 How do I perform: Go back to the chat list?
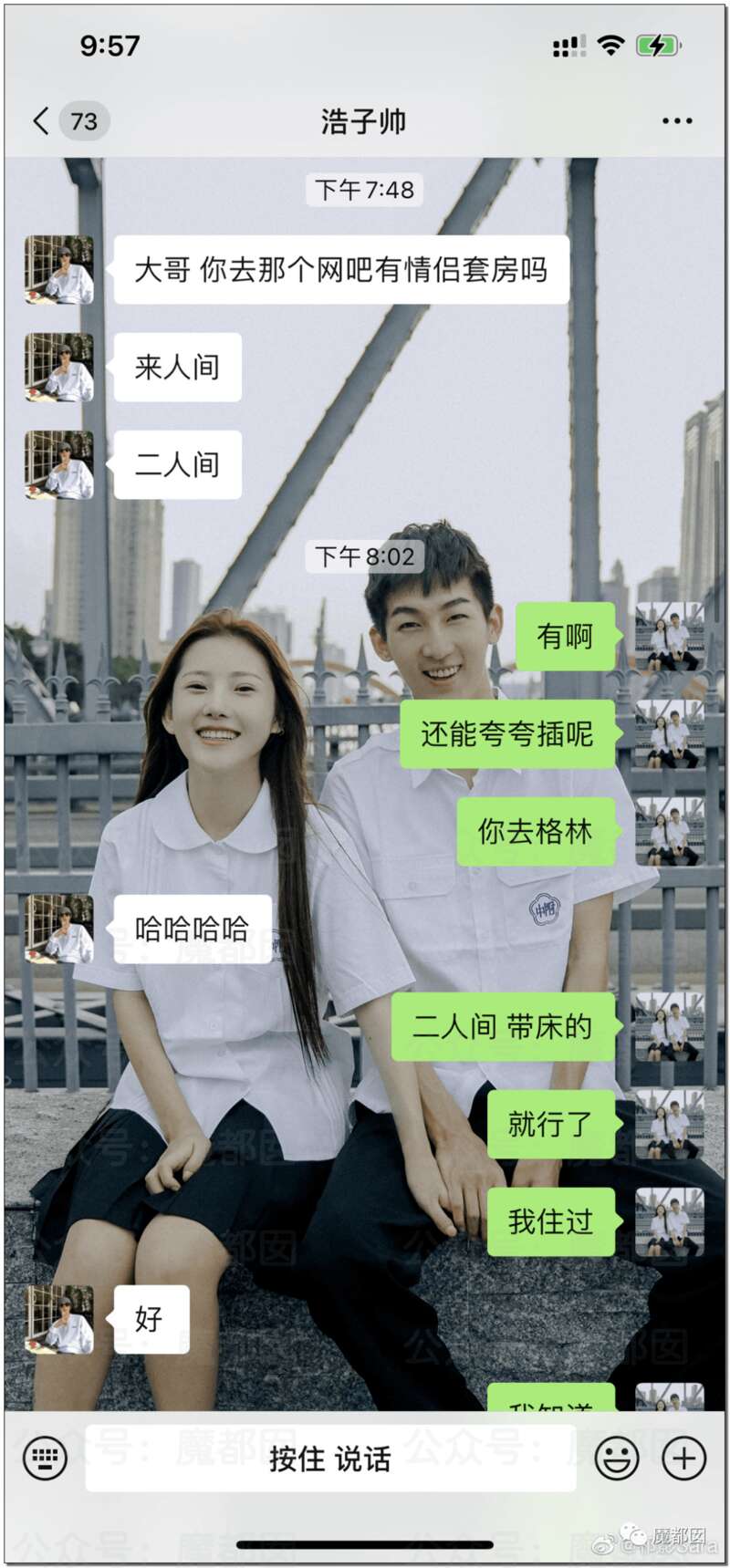[42, 120]
